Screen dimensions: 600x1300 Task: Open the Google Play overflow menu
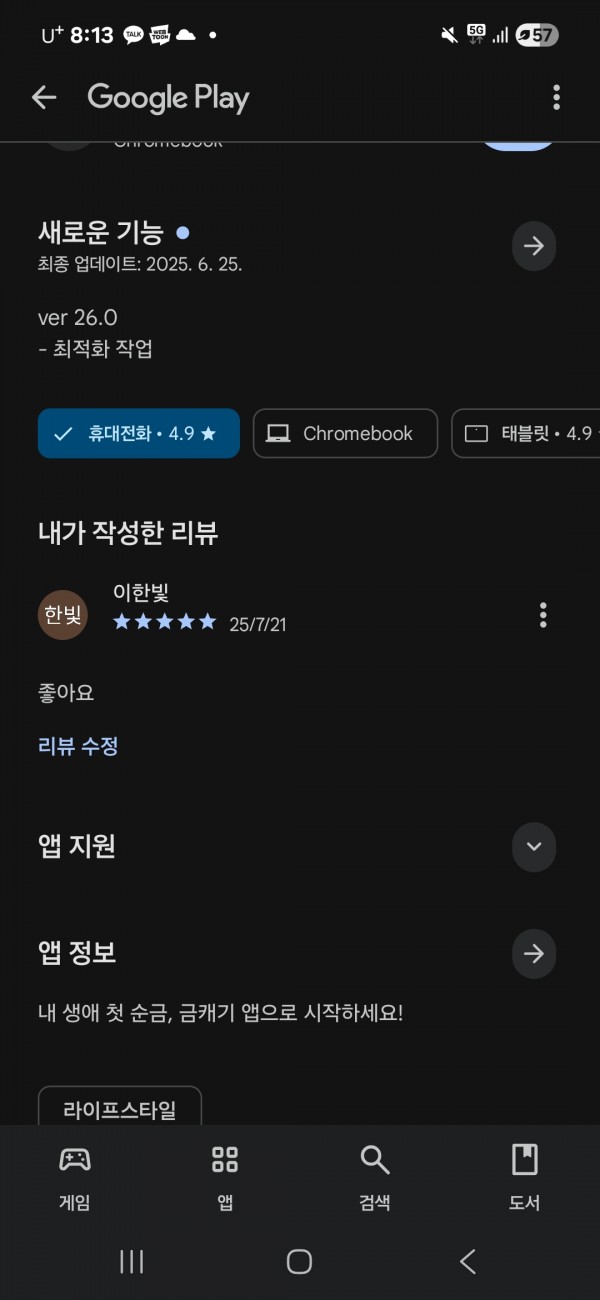pyautogui.click(x=556, y=97)
